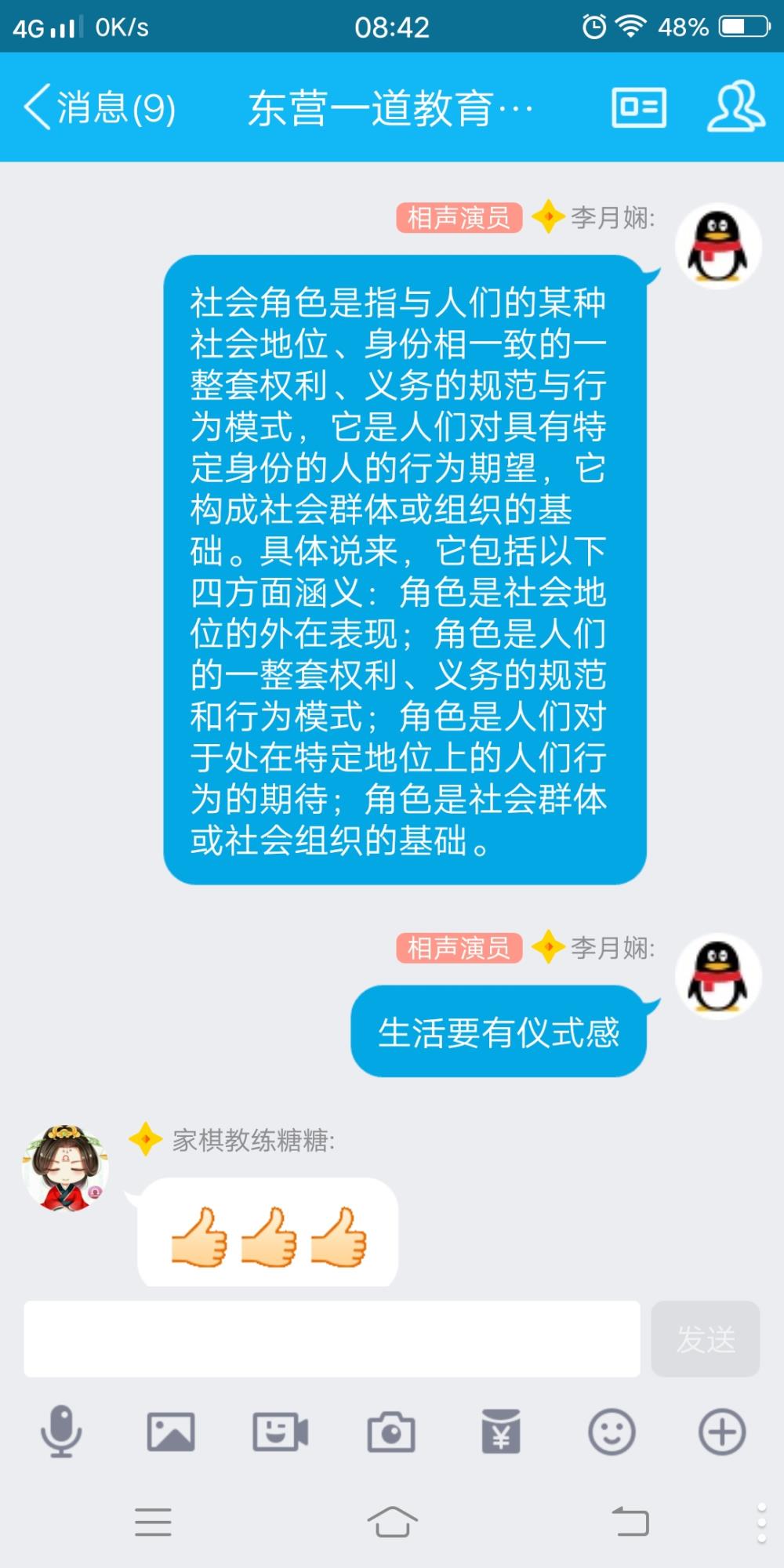Image resolution: width=784 pixels, height=1568 pixels.
Task: Tap the message text input field
Action: coord(332,1339)
